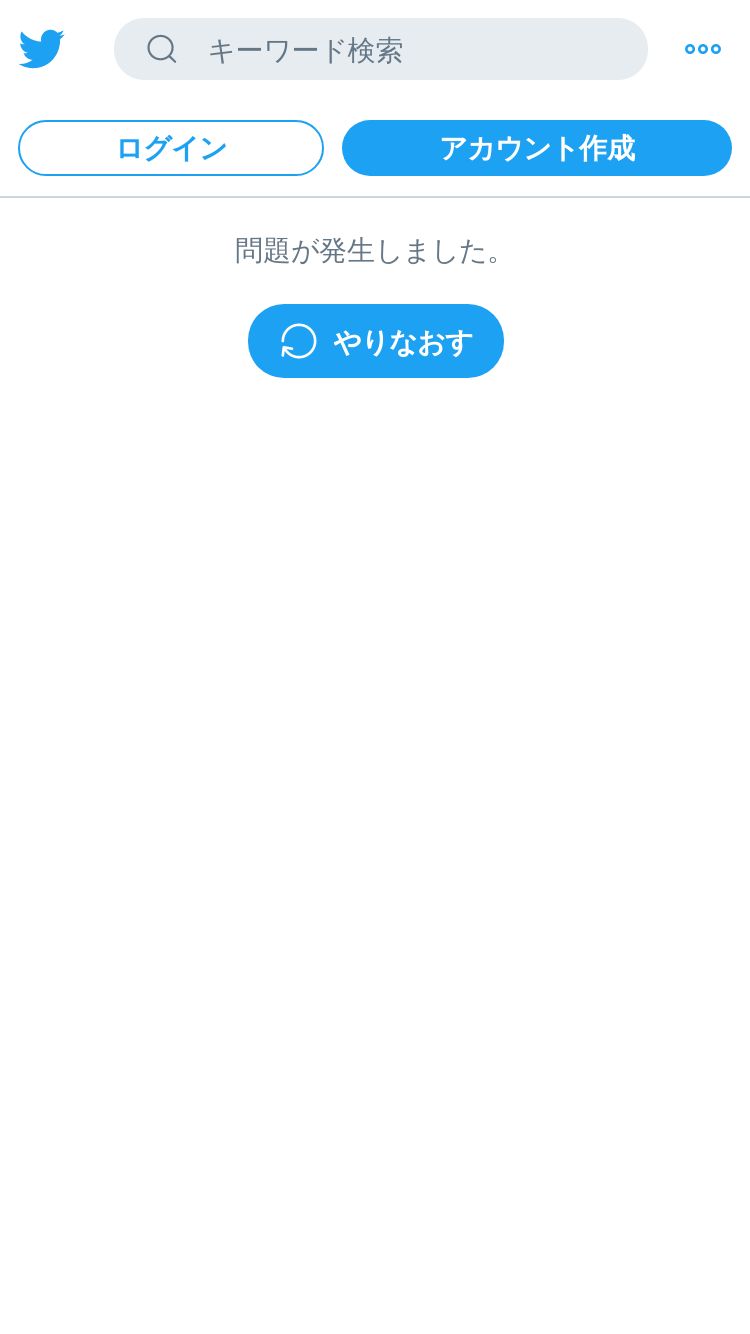
Task: Focus the キーワード検索 search field
Action: tap(381, 49)
